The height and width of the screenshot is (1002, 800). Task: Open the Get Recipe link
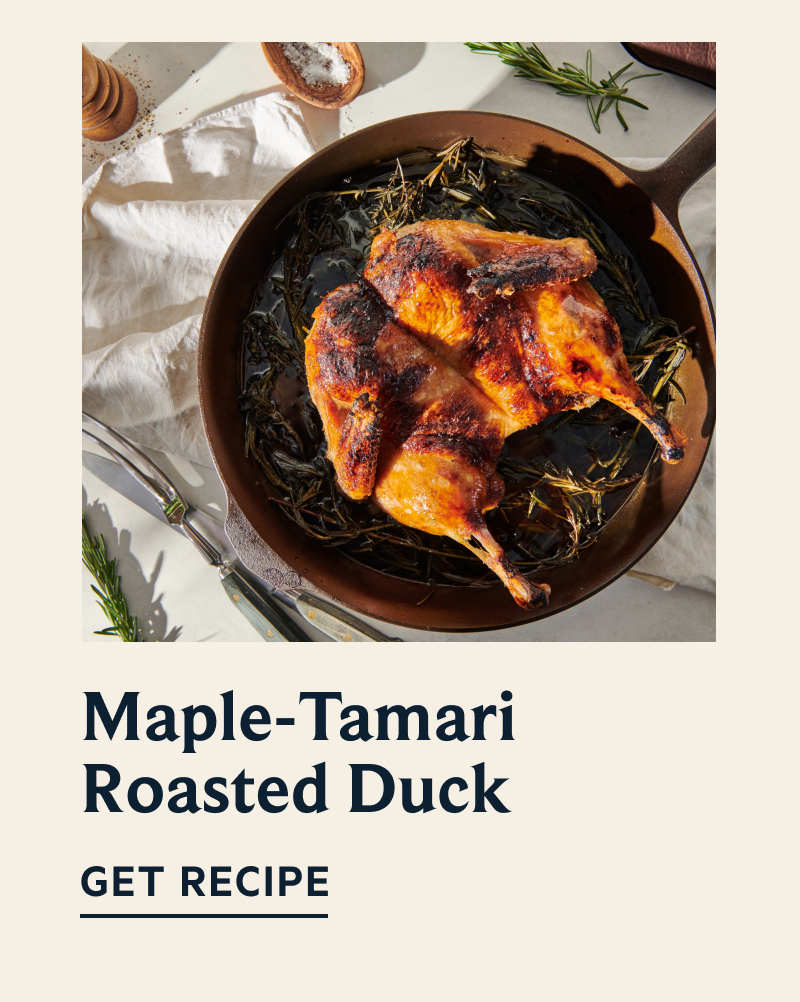click(x=204, y=883)
